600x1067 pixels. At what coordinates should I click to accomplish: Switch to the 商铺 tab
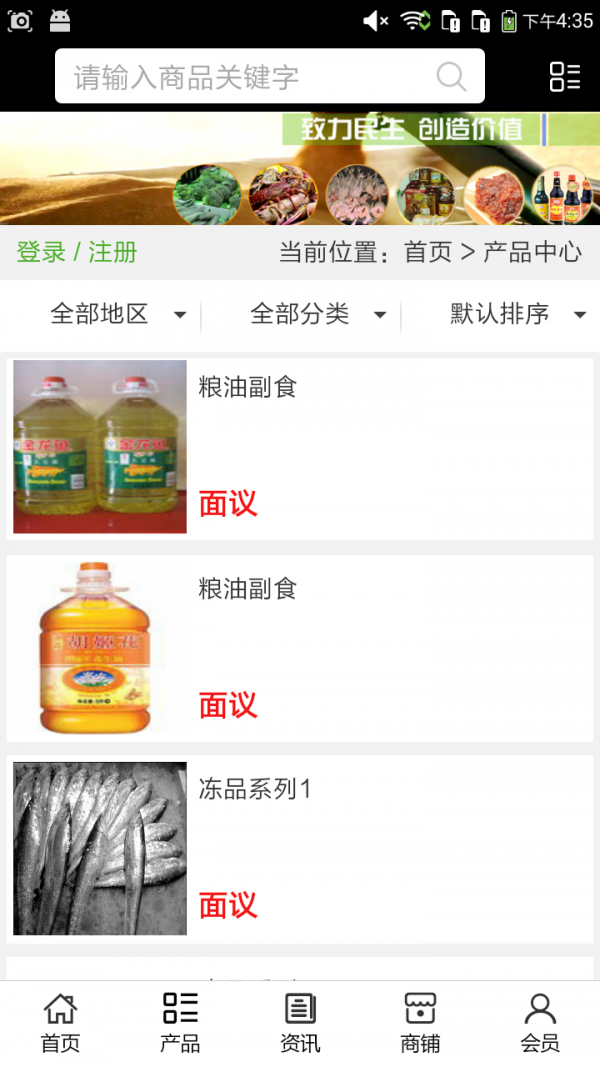[420, 1024]
